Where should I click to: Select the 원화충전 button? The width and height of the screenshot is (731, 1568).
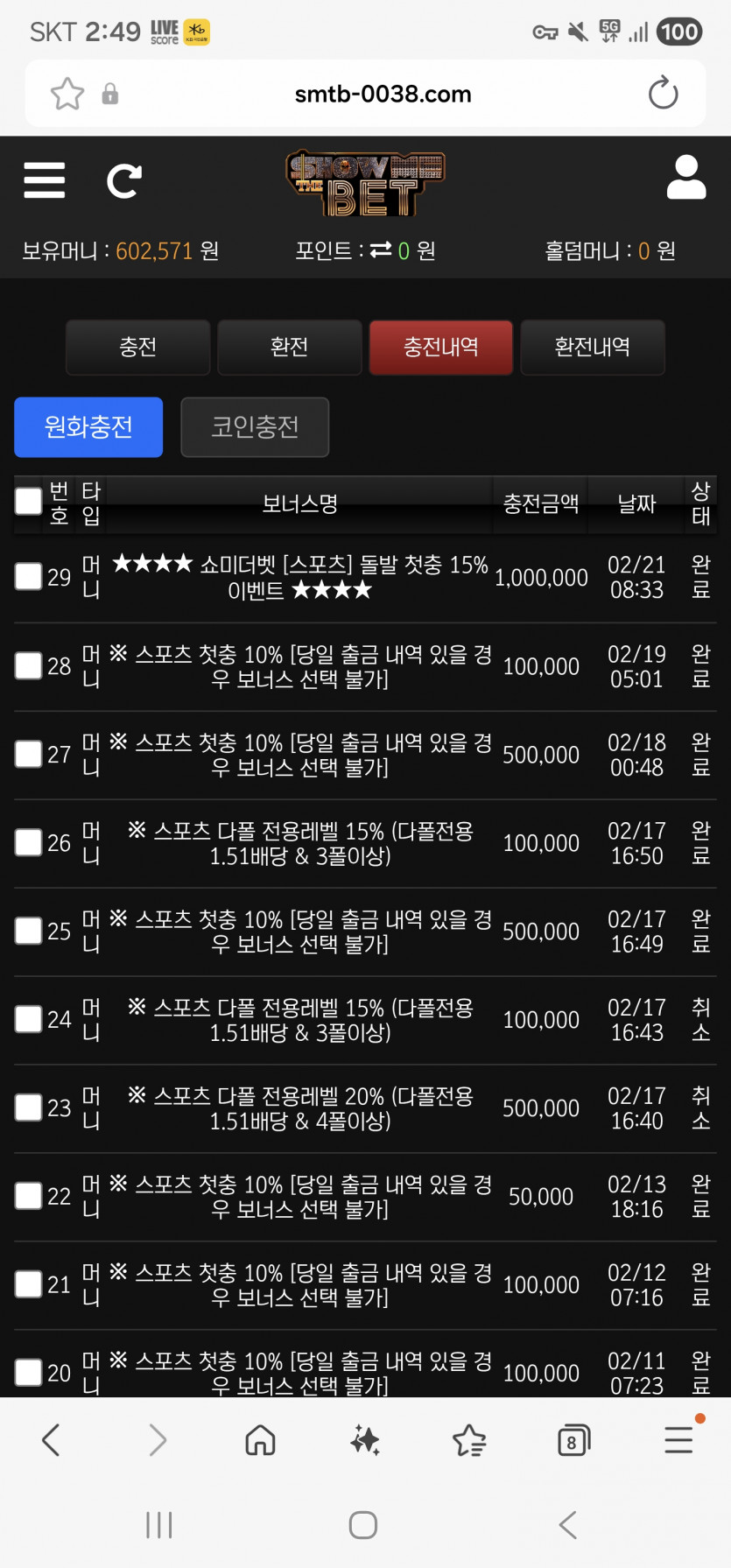click(88, 427)
